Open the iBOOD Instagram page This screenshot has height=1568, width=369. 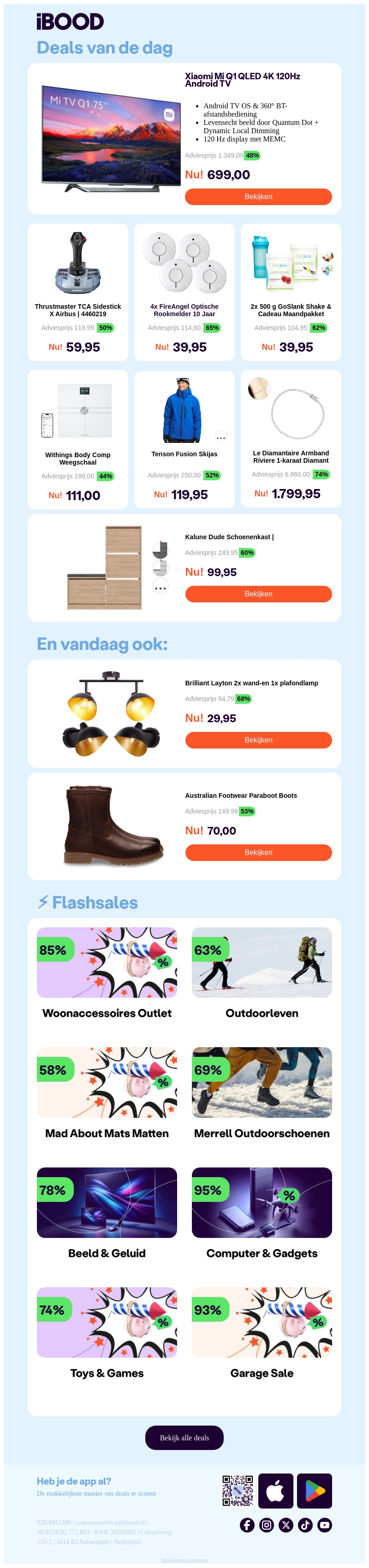[x=266, y=1525]
